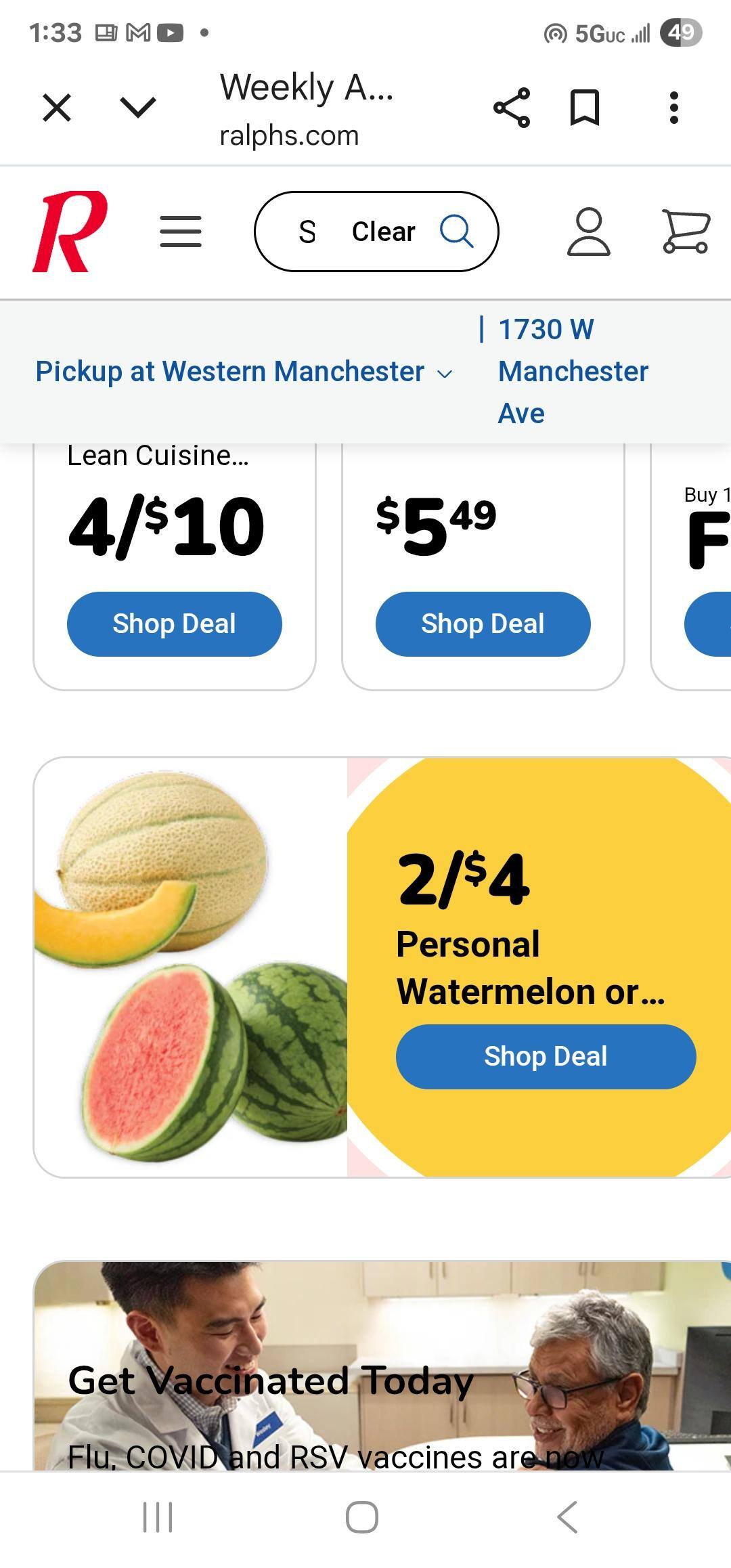Open recent apps from navigation bar
Viewport: 731px width, 1568px height.
(158, 1517)
